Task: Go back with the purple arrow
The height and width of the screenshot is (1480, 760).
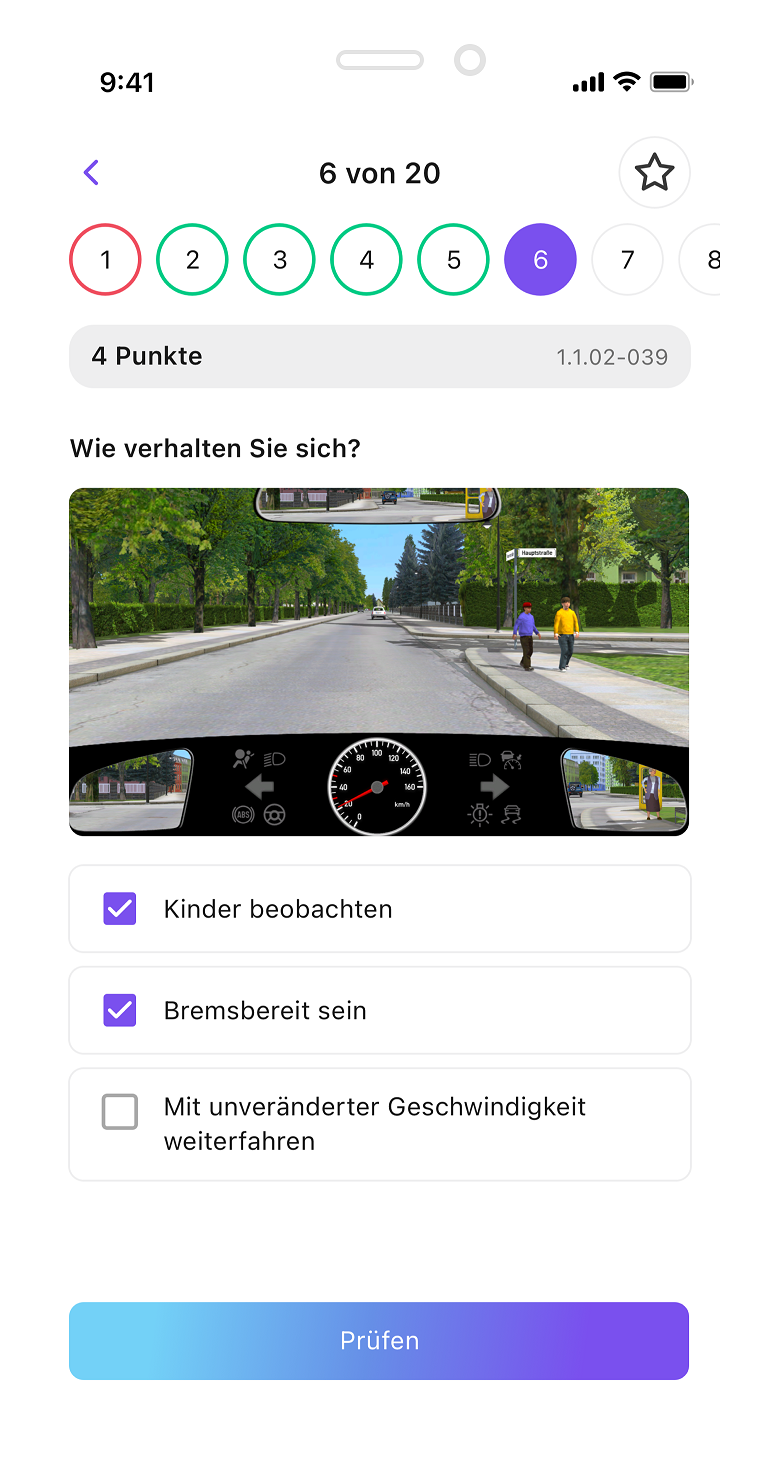Action: 91,173
